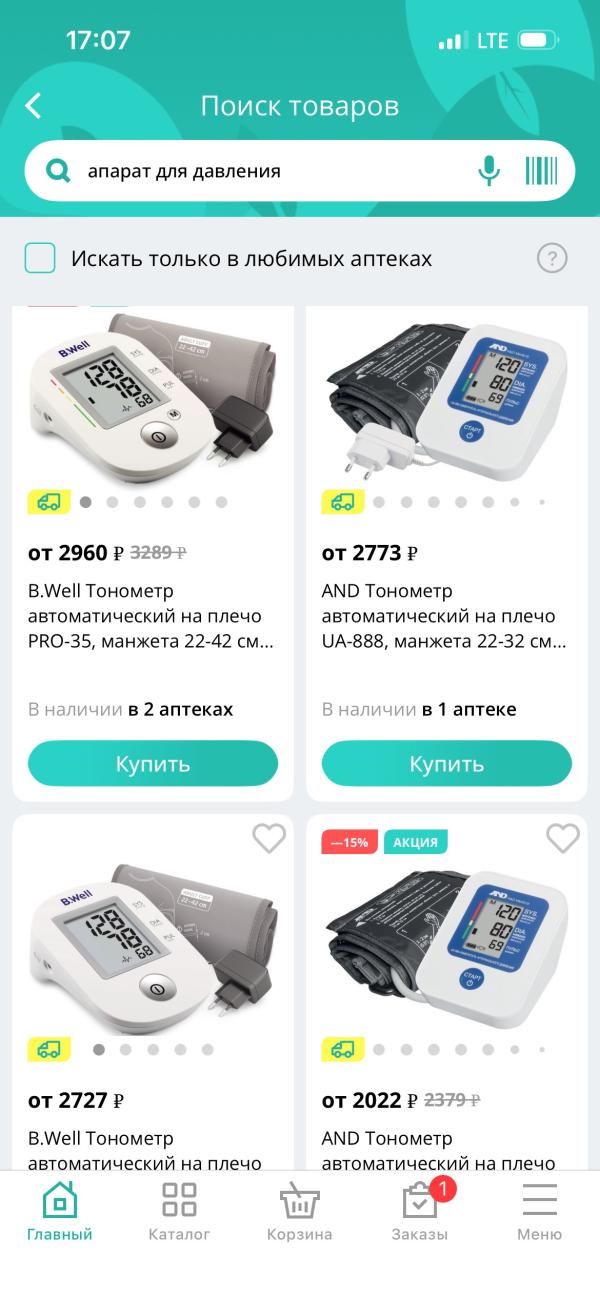Add B.Well tonometer for 2727 to favorites
This screenshot has width=600, height=1297.
click(x=268, y=839)
